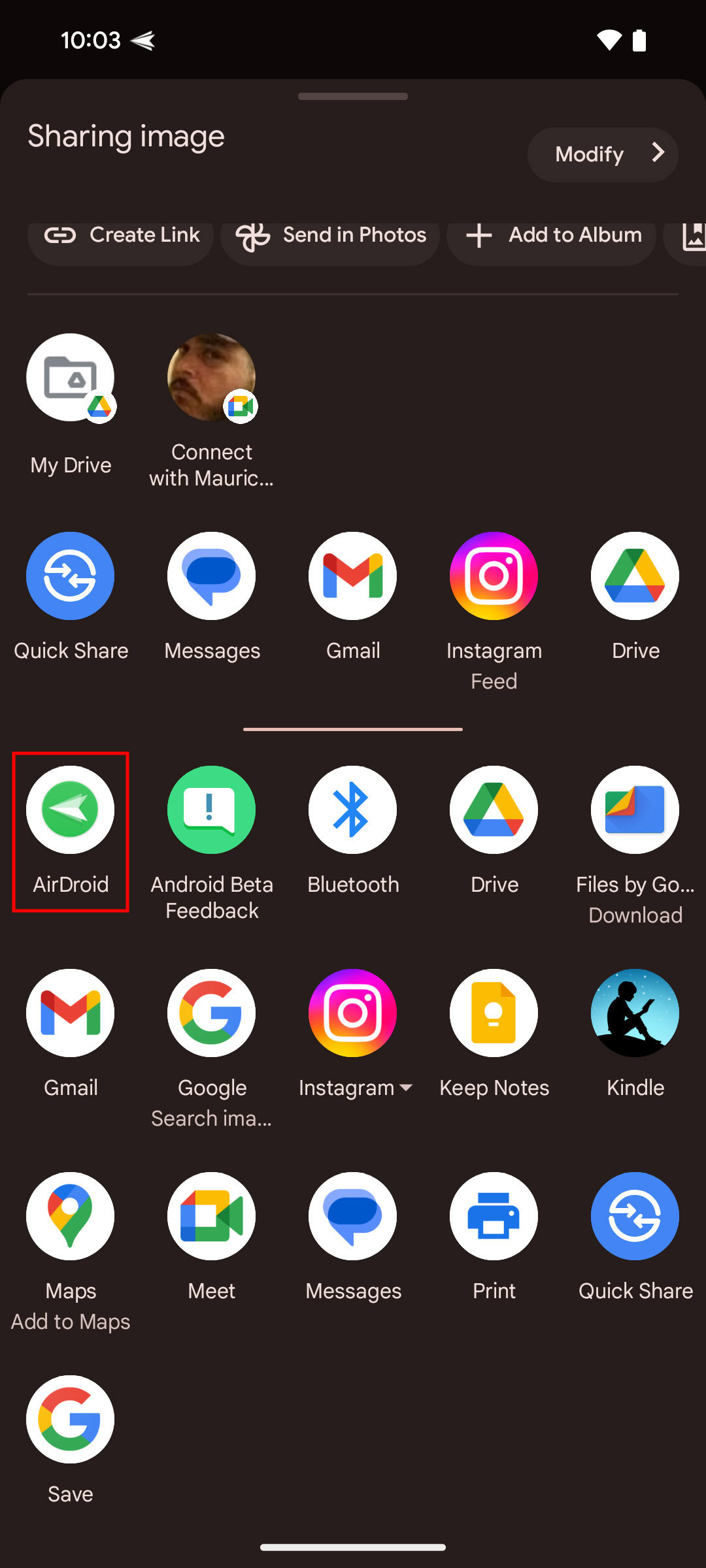
Task: Expand the Instagram share options
Action: coord(406,1088)
